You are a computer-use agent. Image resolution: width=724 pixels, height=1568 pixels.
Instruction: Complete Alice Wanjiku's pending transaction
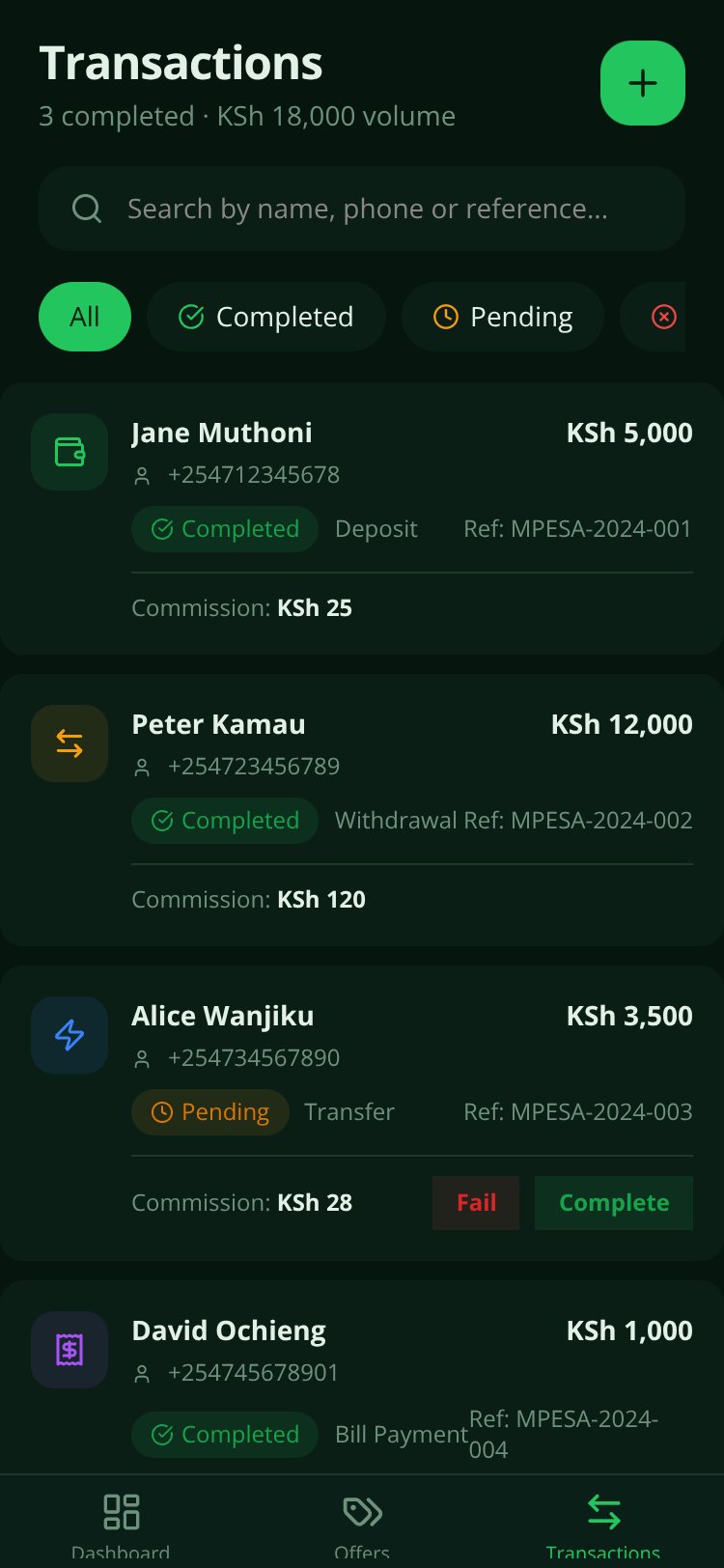coord(614,1203)
